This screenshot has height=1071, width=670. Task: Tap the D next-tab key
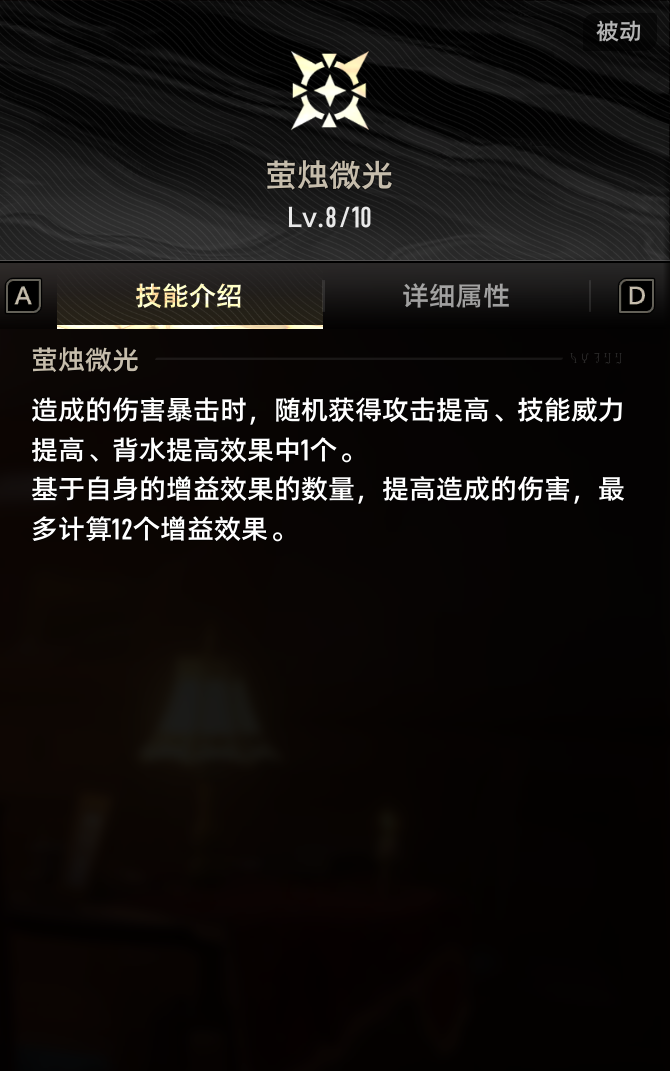[x=636, y=297]
